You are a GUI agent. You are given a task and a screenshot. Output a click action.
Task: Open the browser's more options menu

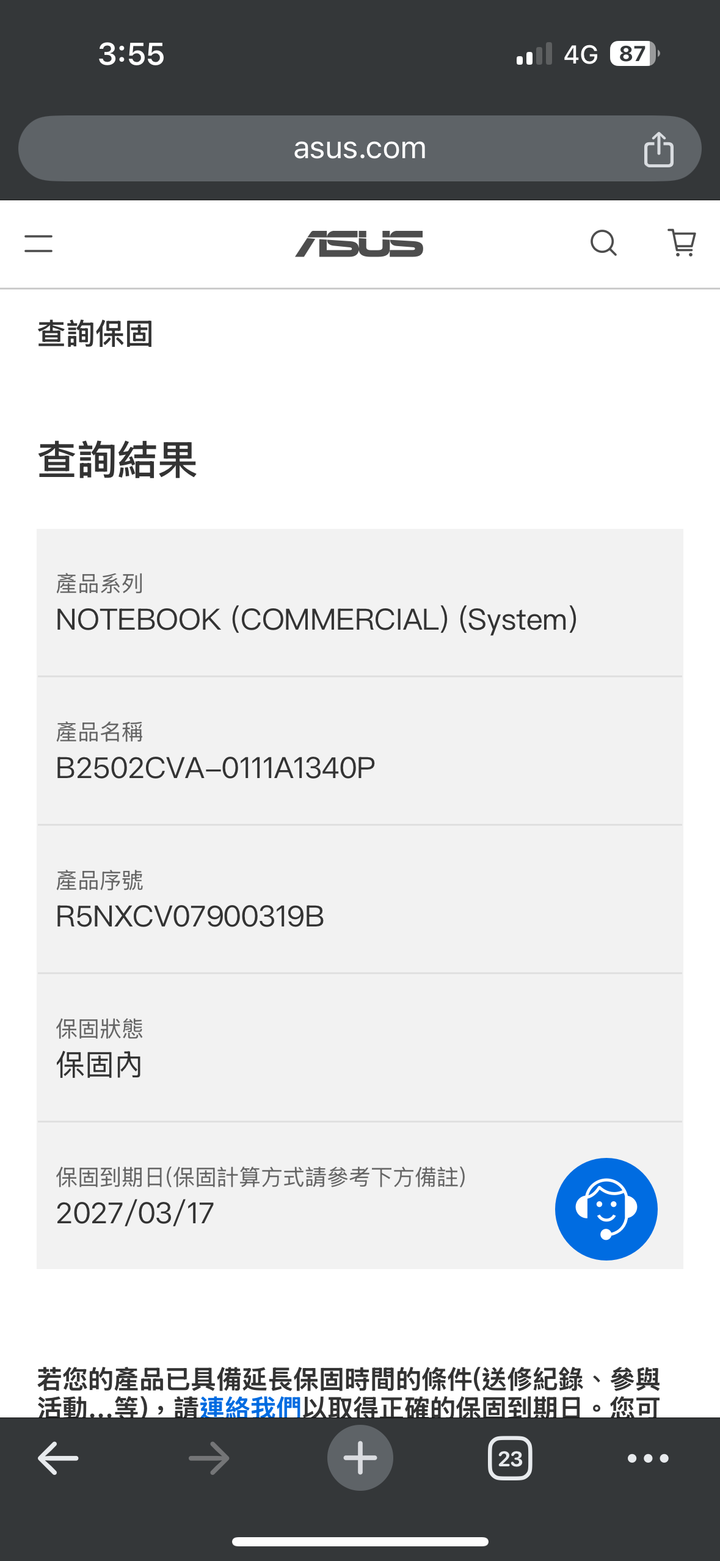[648, 1459]
